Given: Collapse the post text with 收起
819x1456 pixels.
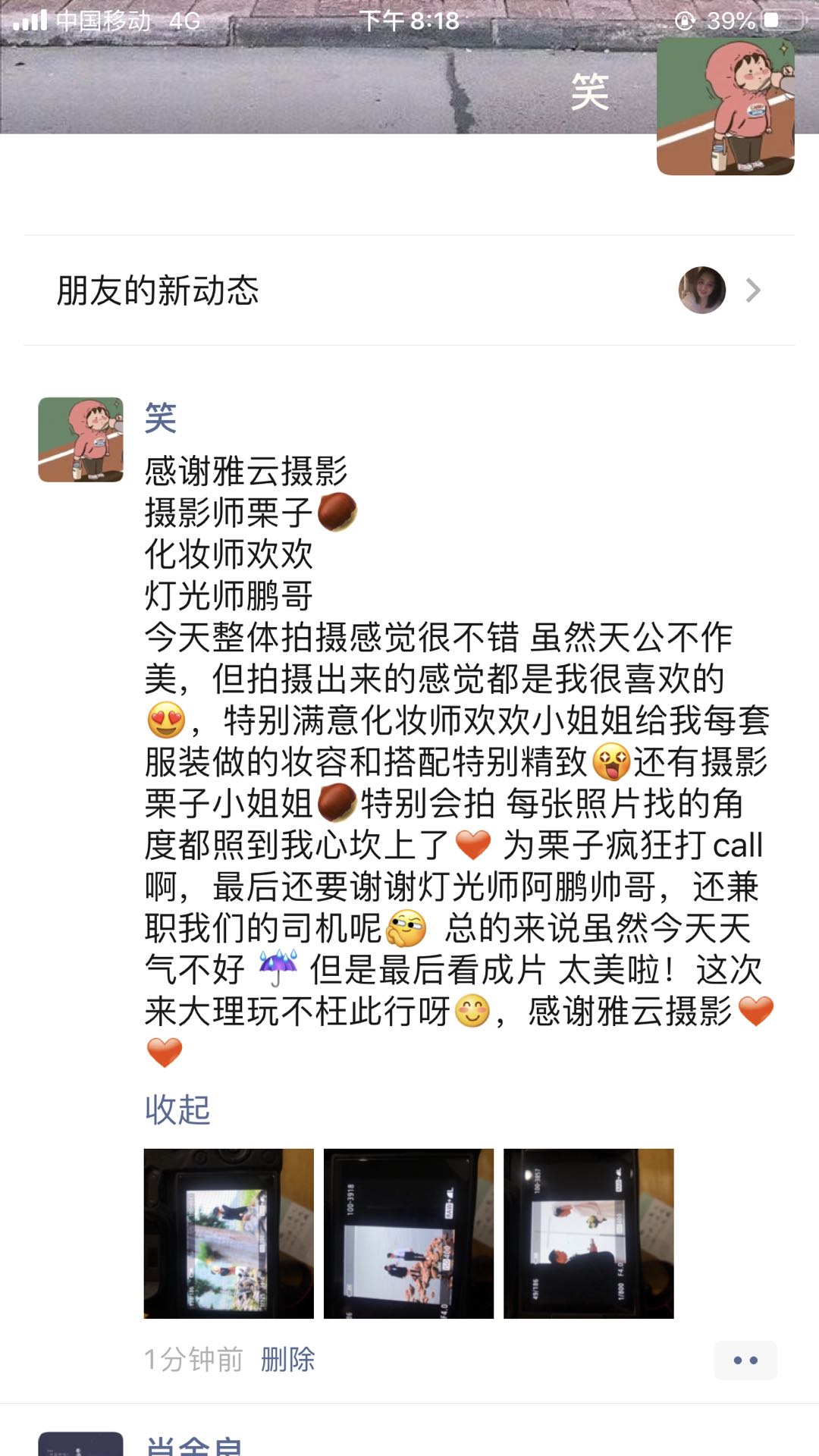Looking at the screenshot, I should (177, 1110).
